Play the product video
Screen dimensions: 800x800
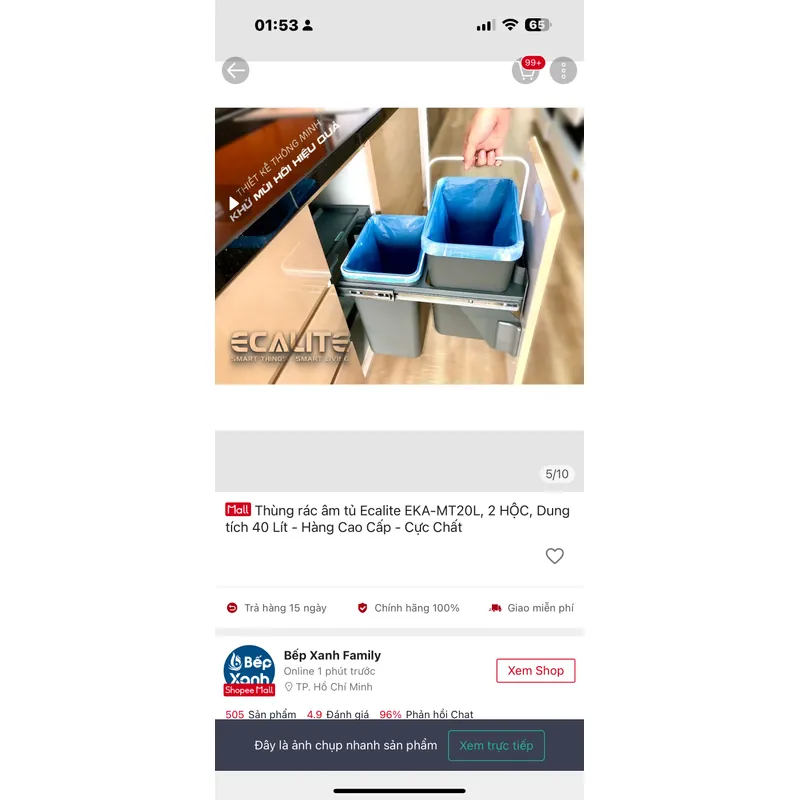pos(233,204)
